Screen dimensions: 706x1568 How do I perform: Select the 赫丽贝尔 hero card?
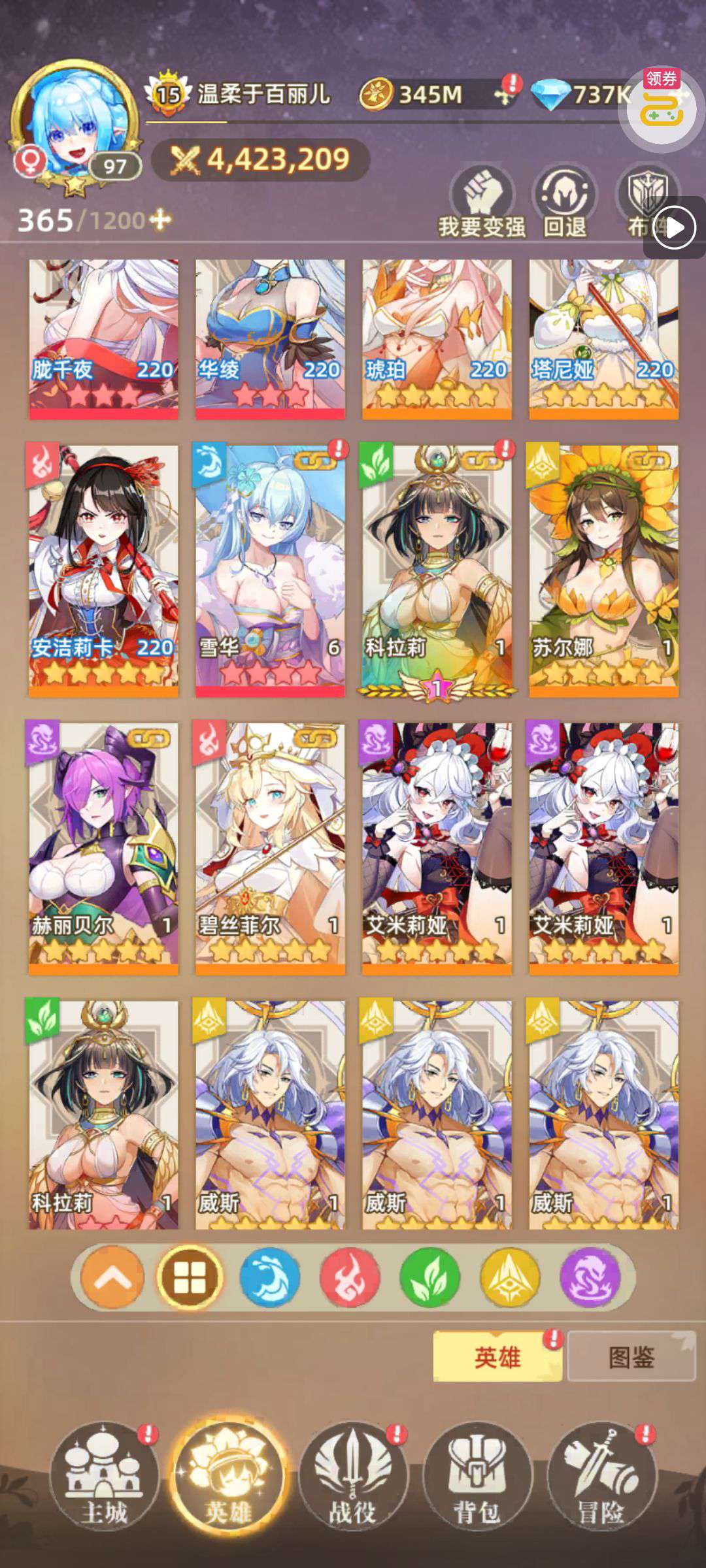click(x=103, y=847)
